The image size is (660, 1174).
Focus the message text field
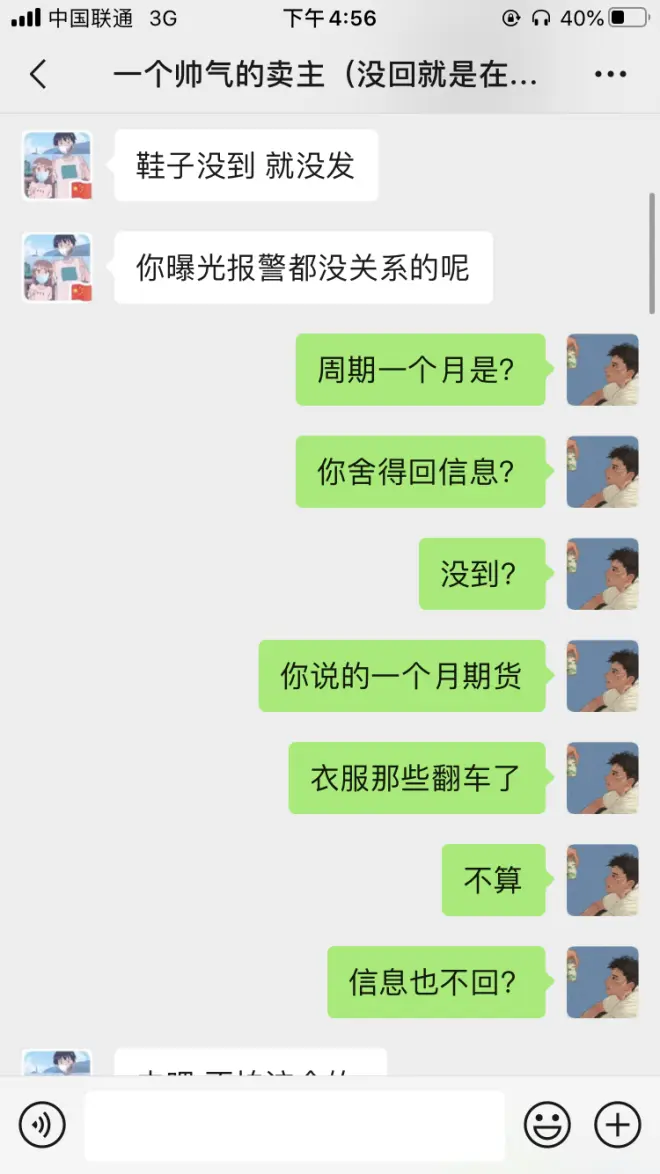[294, 1125]
